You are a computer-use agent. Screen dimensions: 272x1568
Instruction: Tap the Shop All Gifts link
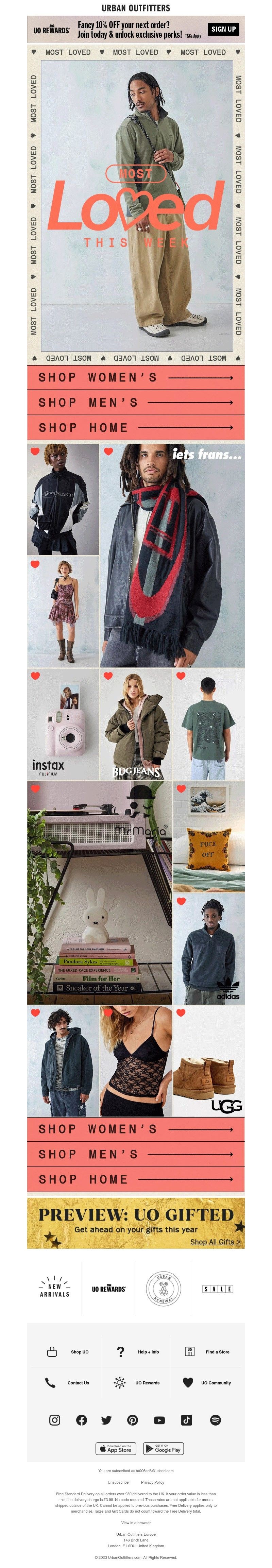click(215, 1241)
